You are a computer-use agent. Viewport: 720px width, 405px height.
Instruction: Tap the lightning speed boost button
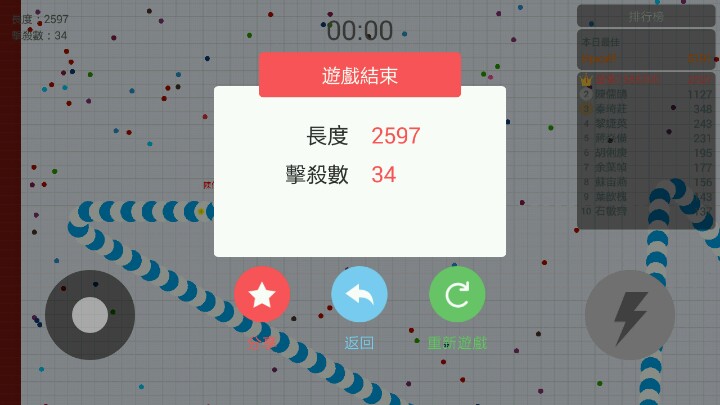(629, 315)
